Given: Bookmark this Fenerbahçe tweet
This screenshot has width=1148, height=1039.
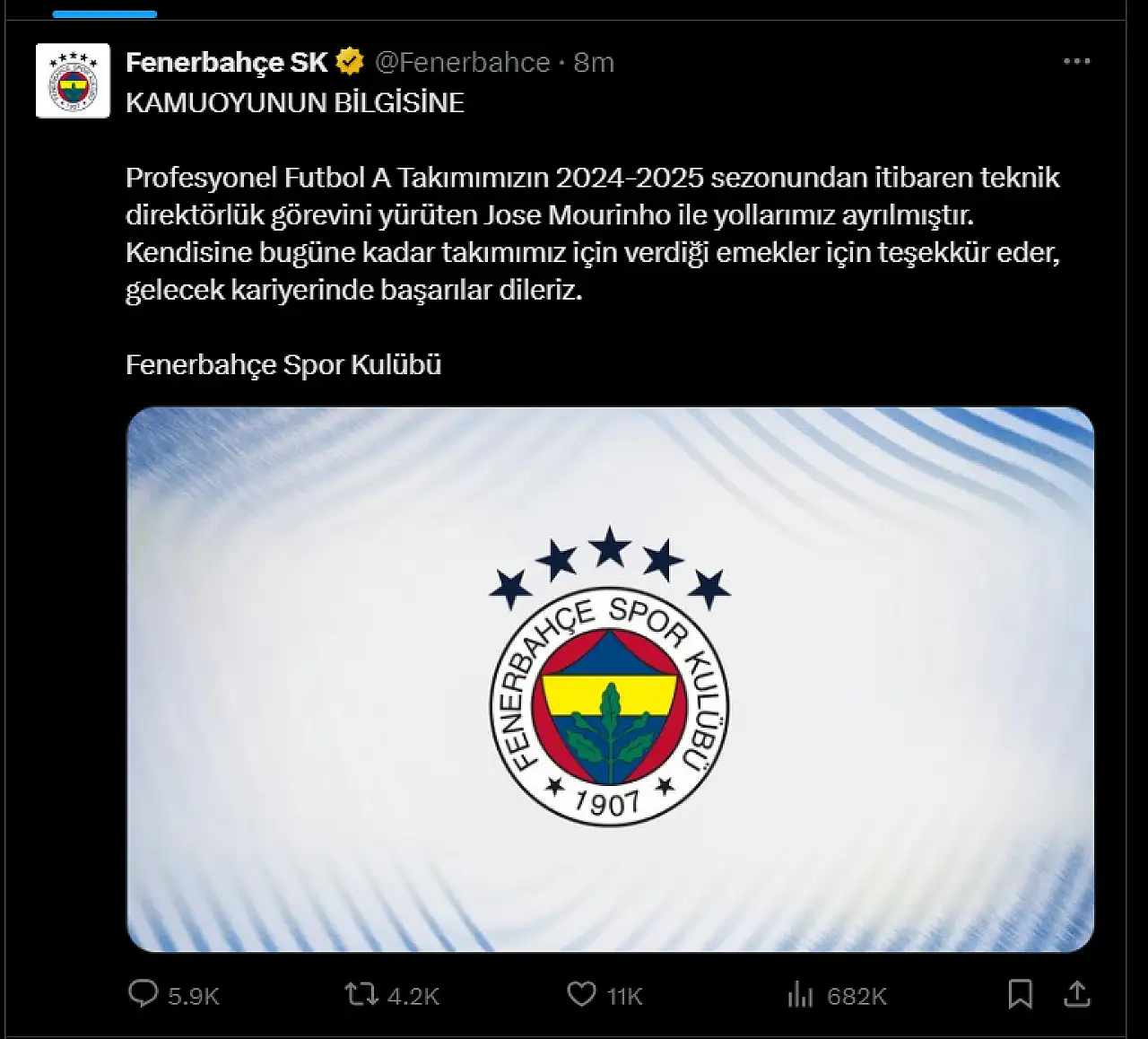Looking at the screenshot, I should 1020,994.
